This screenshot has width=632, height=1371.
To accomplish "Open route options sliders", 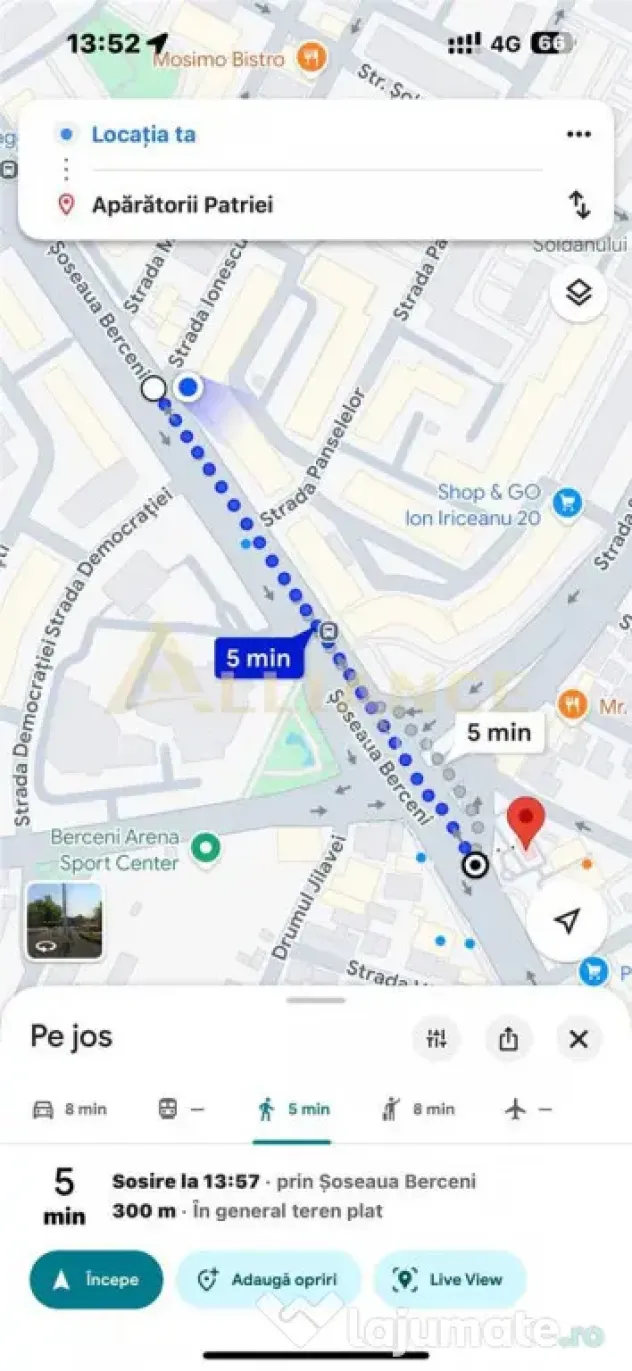I will point(437,1039).
